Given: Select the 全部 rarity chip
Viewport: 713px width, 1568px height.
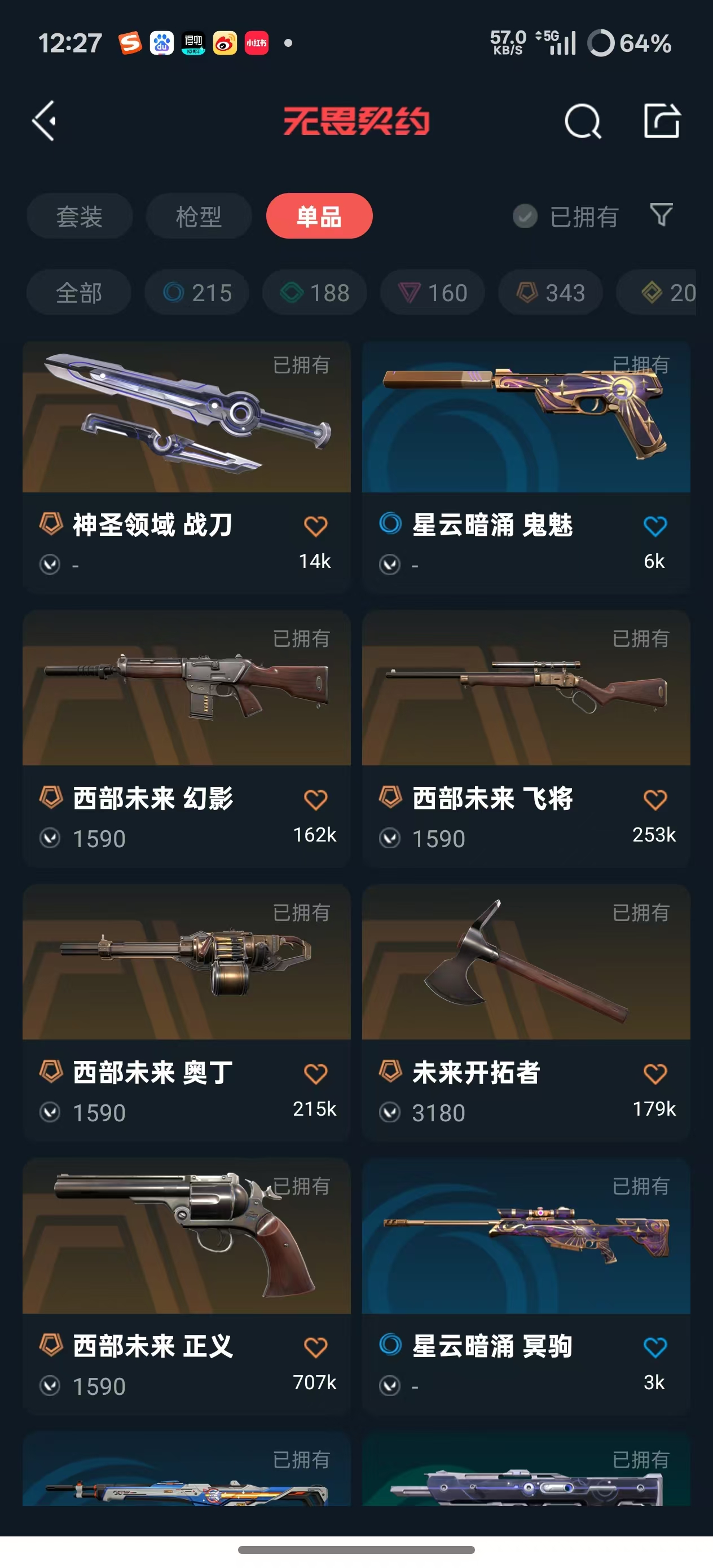Looking at the screenshot, I should pyautogui.click(x=78, y=293).
